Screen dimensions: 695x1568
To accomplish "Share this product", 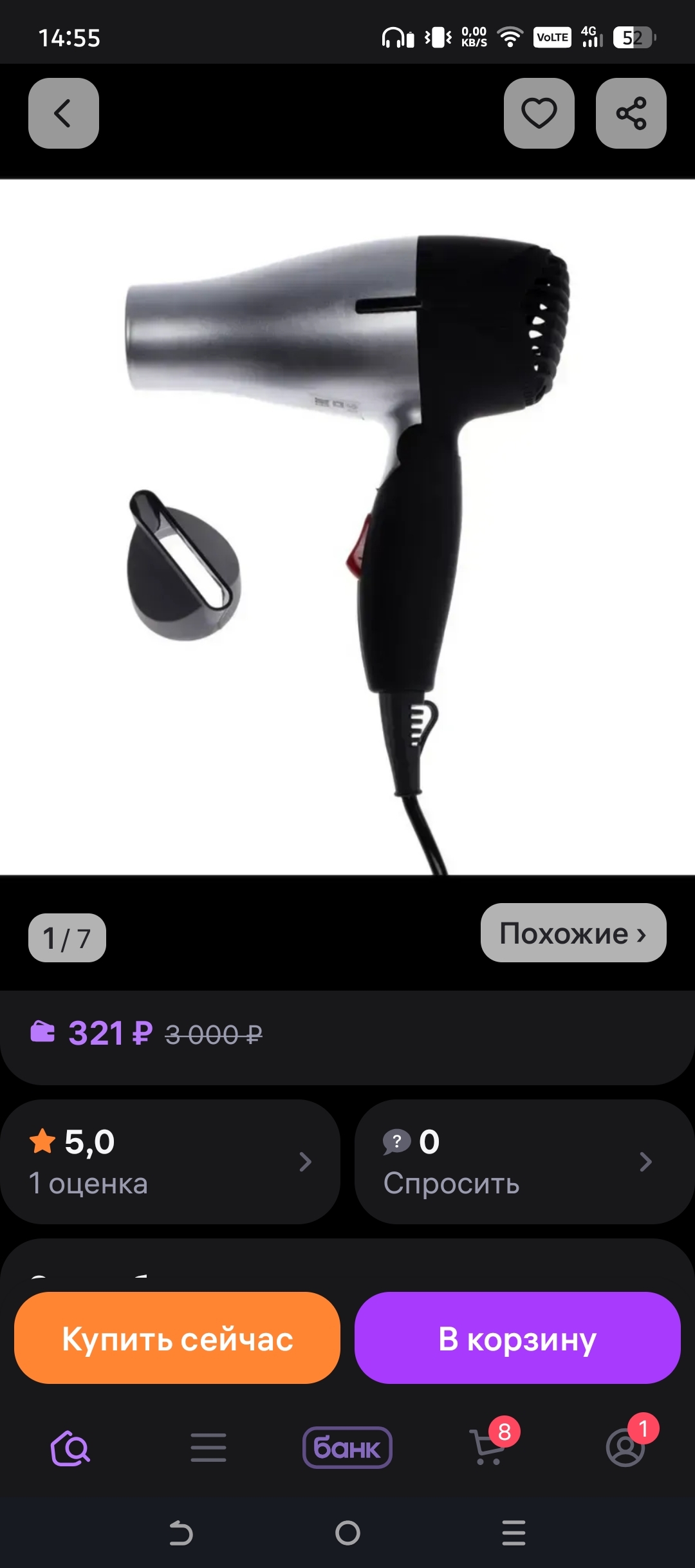I will pos(631,113).
